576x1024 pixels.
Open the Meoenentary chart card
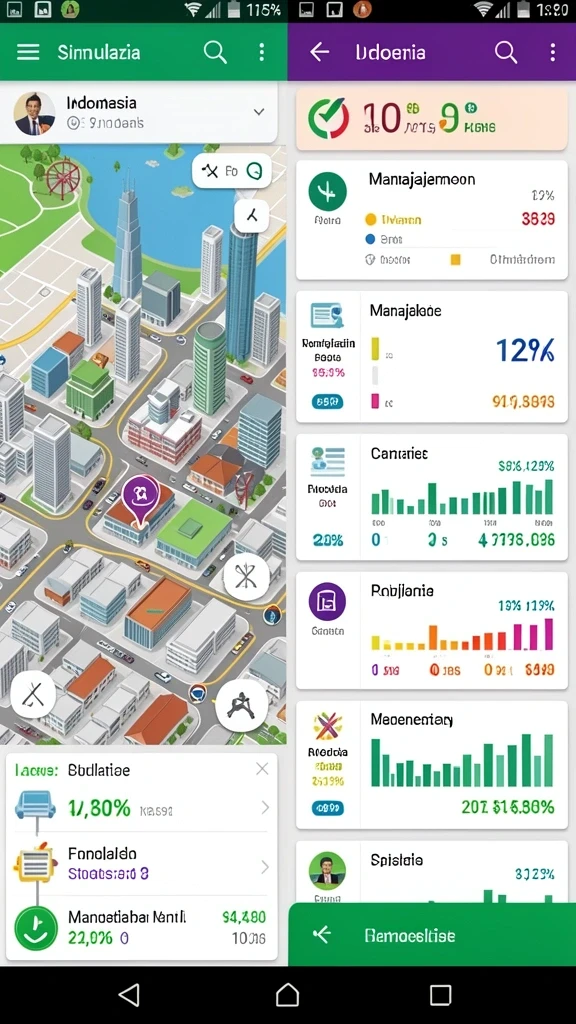coord(432,765)
